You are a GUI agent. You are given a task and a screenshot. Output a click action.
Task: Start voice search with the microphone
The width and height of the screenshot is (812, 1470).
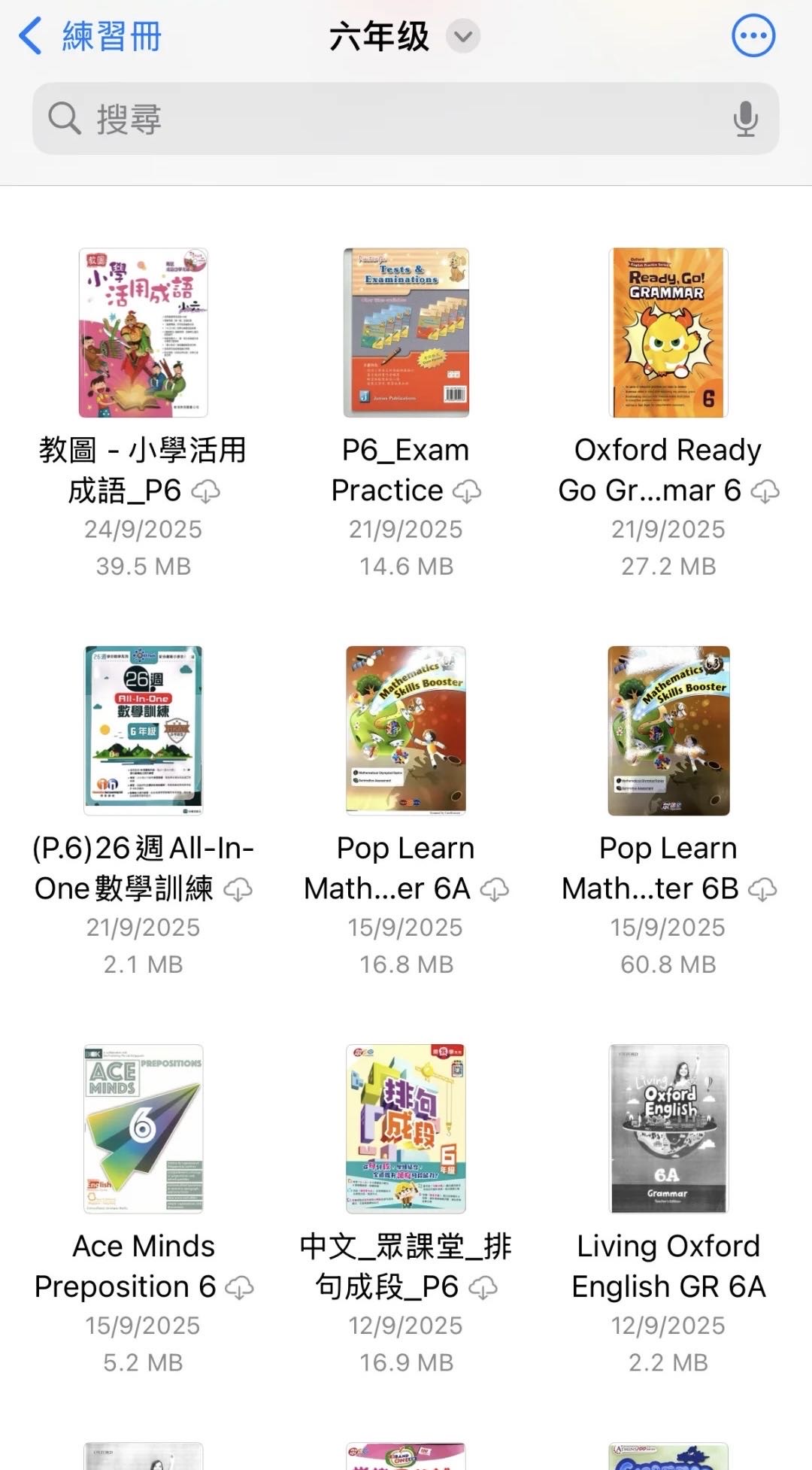coord(745,119)
